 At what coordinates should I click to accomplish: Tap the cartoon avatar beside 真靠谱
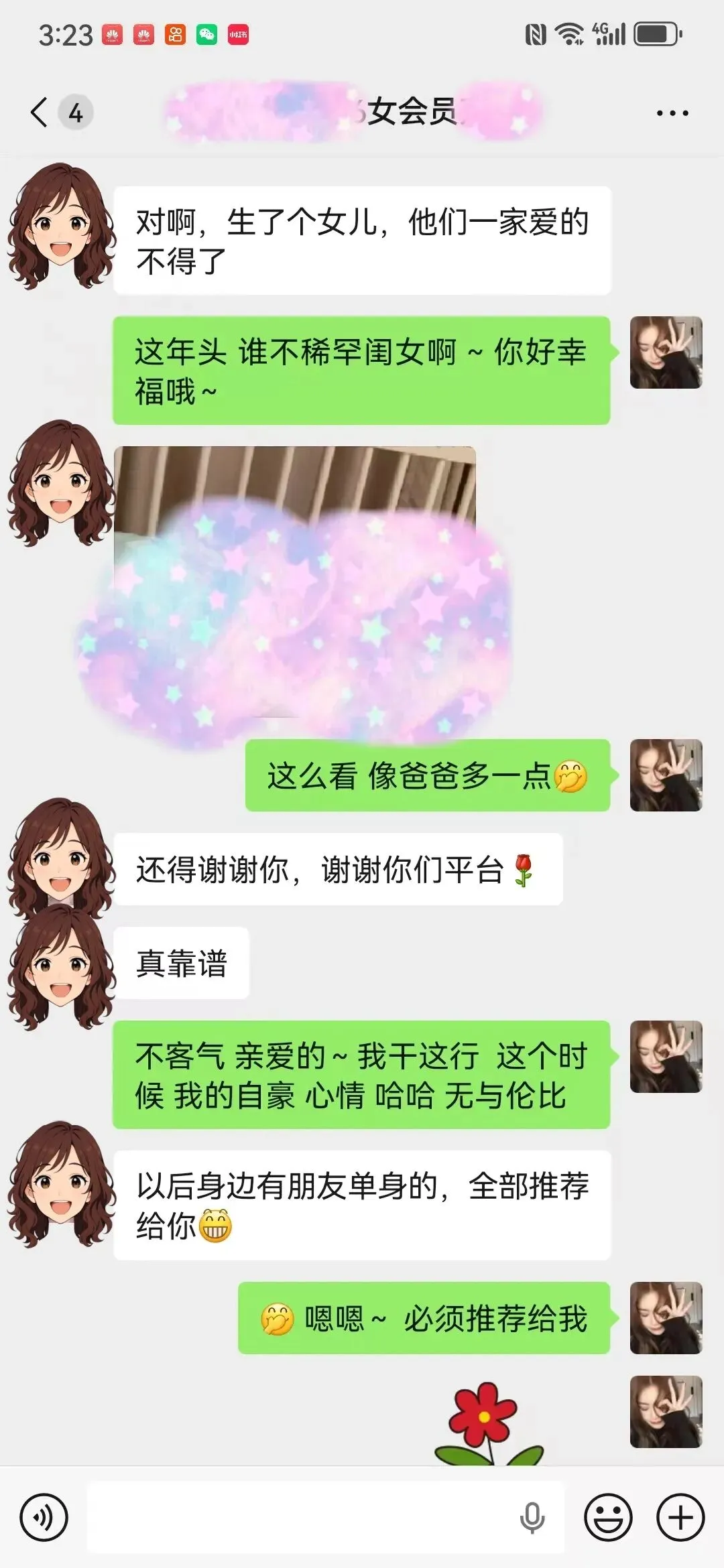point(62,964)
